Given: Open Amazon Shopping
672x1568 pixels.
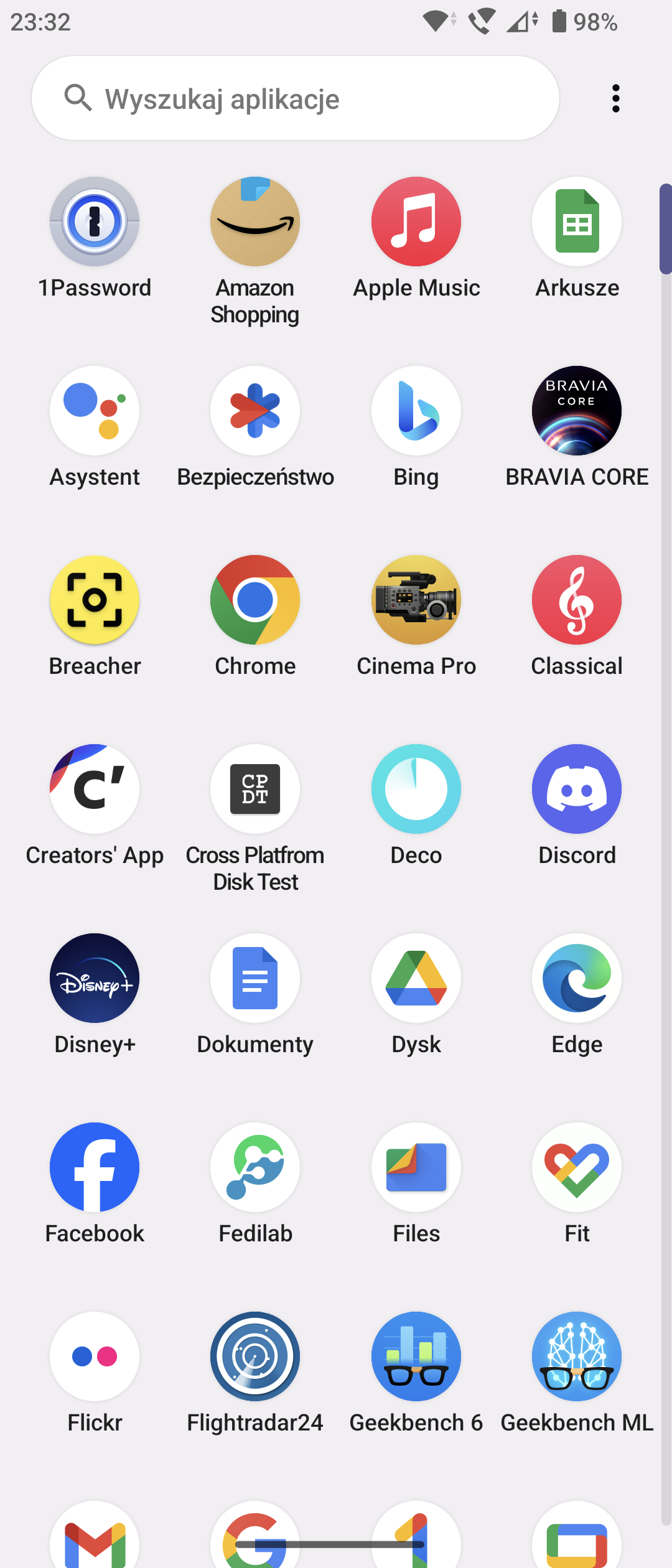Looking at the screenshot, I should 255,222.
